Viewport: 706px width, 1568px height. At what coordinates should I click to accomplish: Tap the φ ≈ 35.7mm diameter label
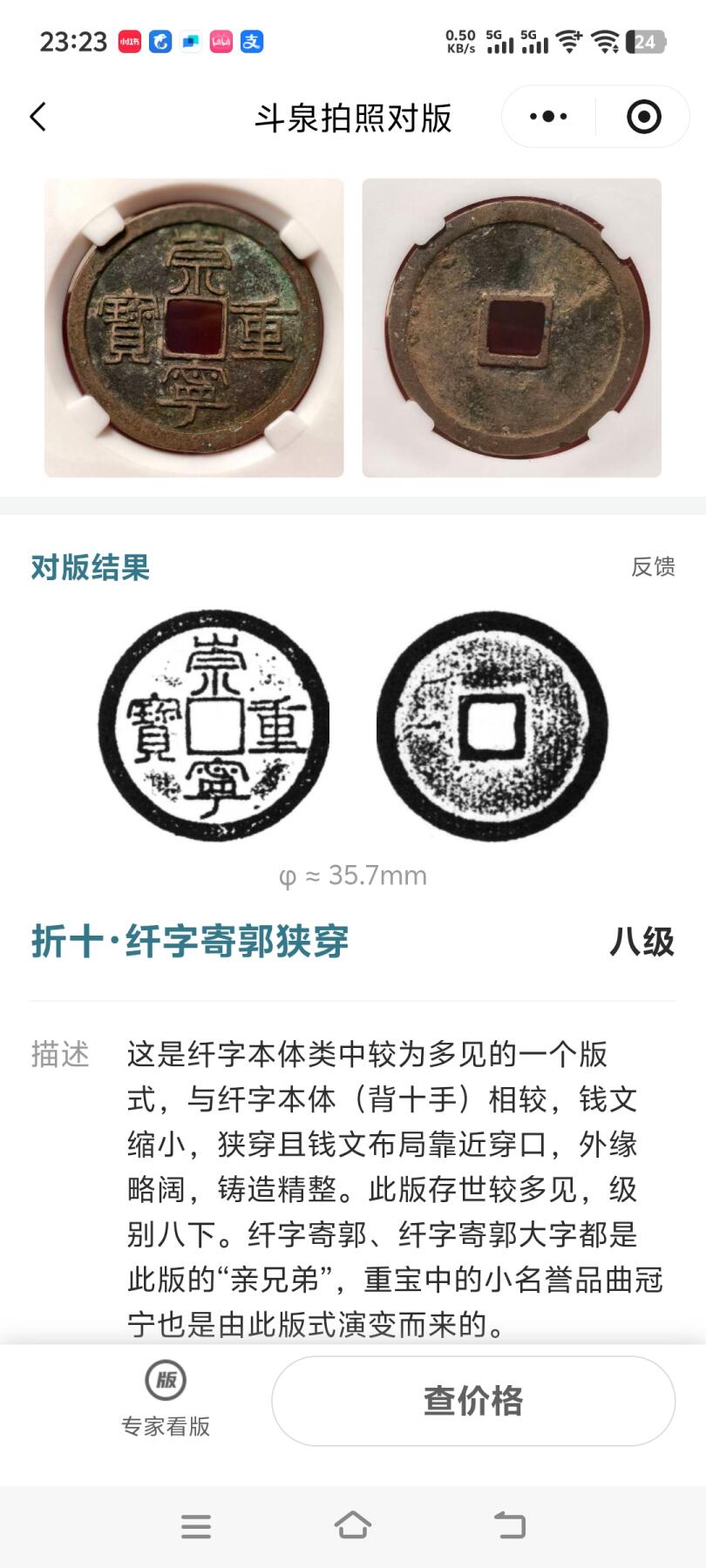pos(353,875)
